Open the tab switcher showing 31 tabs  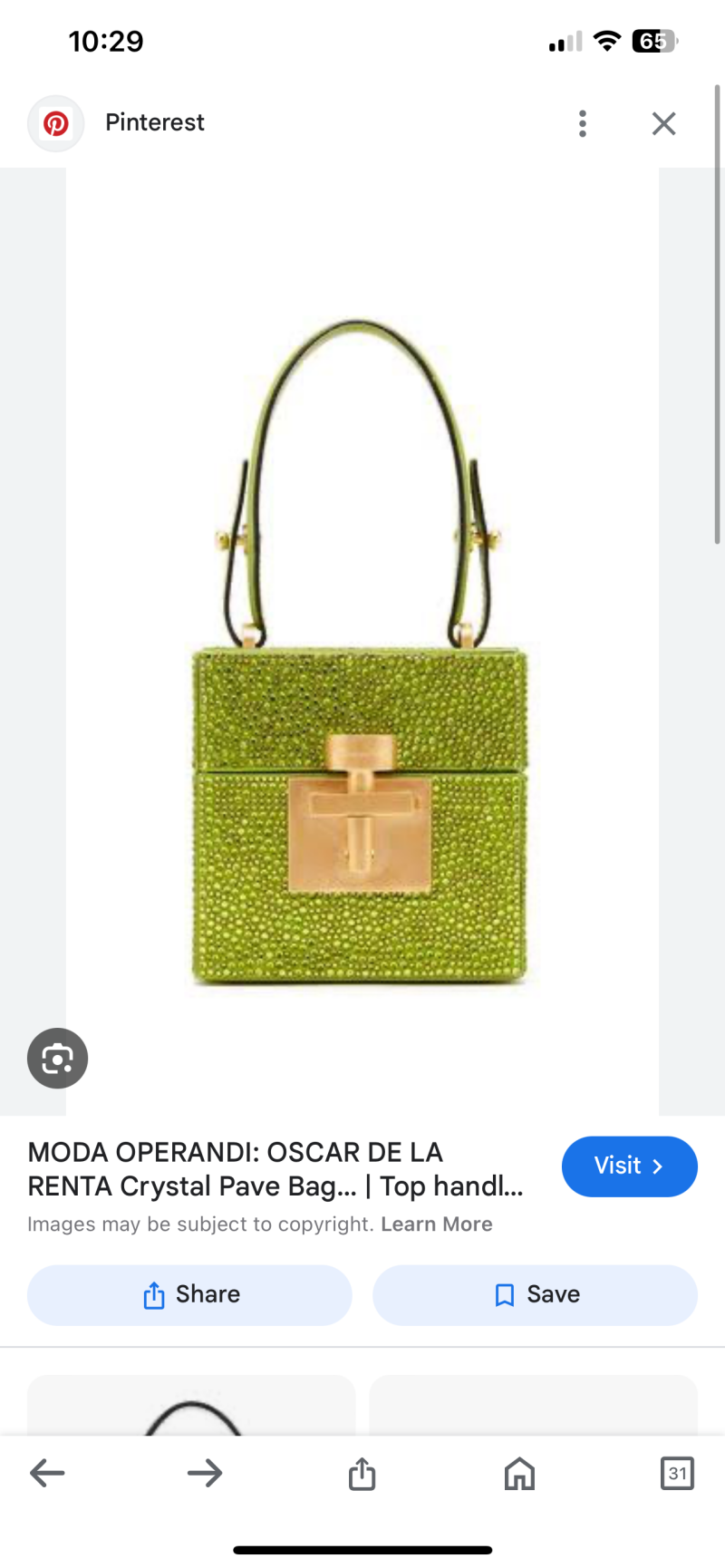click(x=677, y=1473)
